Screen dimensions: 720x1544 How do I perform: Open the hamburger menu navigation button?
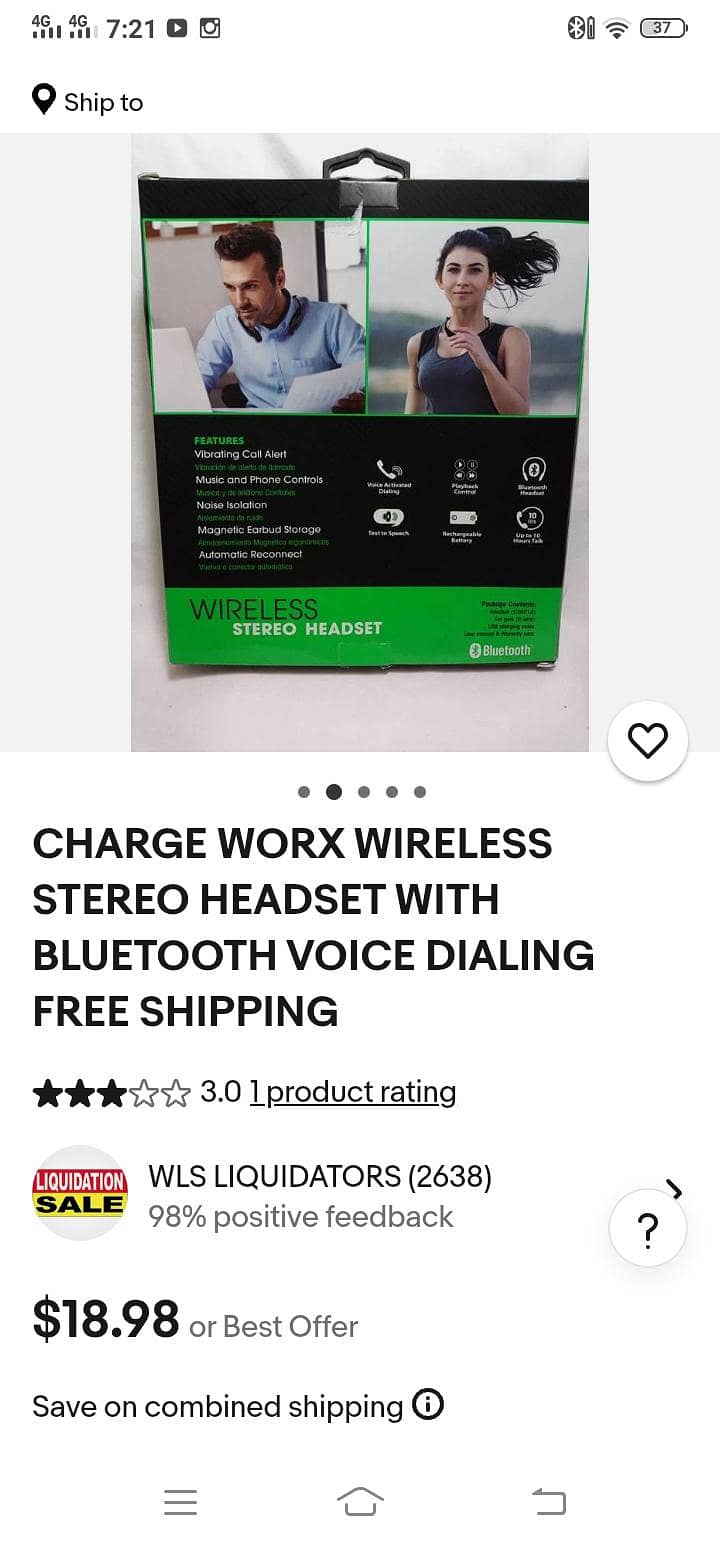point(180,1500)
